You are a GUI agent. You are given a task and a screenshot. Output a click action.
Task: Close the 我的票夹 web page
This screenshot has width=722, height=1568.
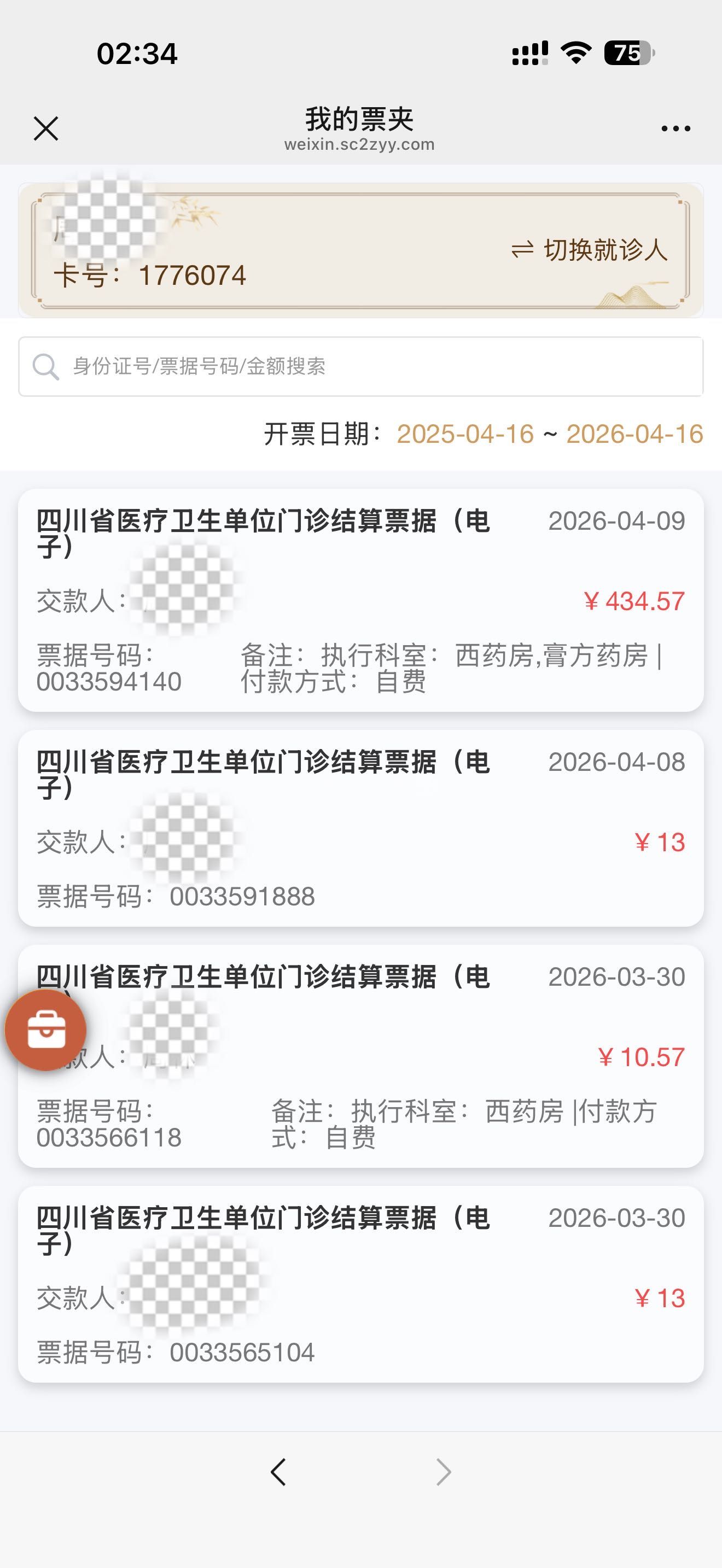45,128
